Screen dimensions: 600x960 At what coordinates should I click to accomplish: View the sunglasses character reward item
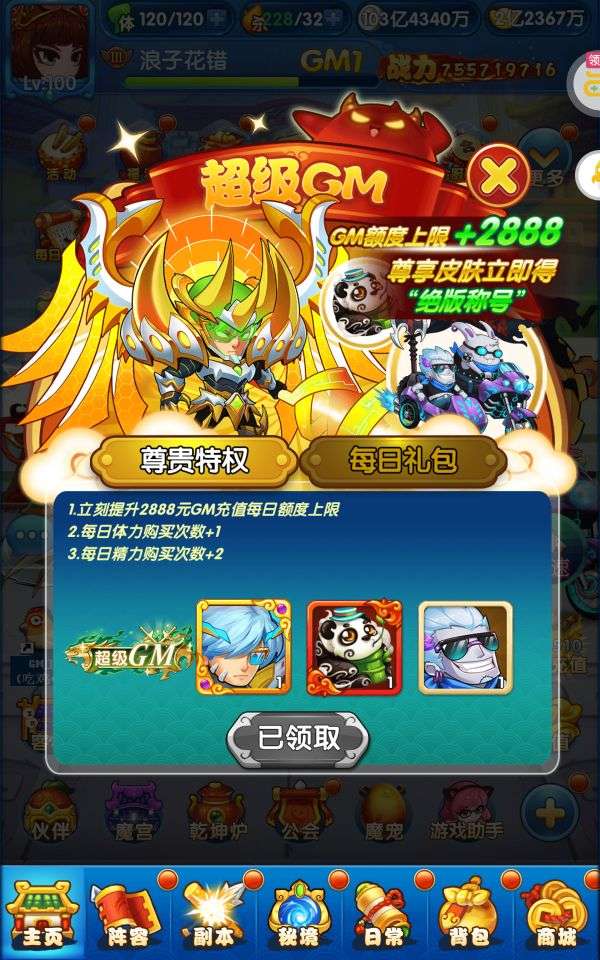(465, 647)
